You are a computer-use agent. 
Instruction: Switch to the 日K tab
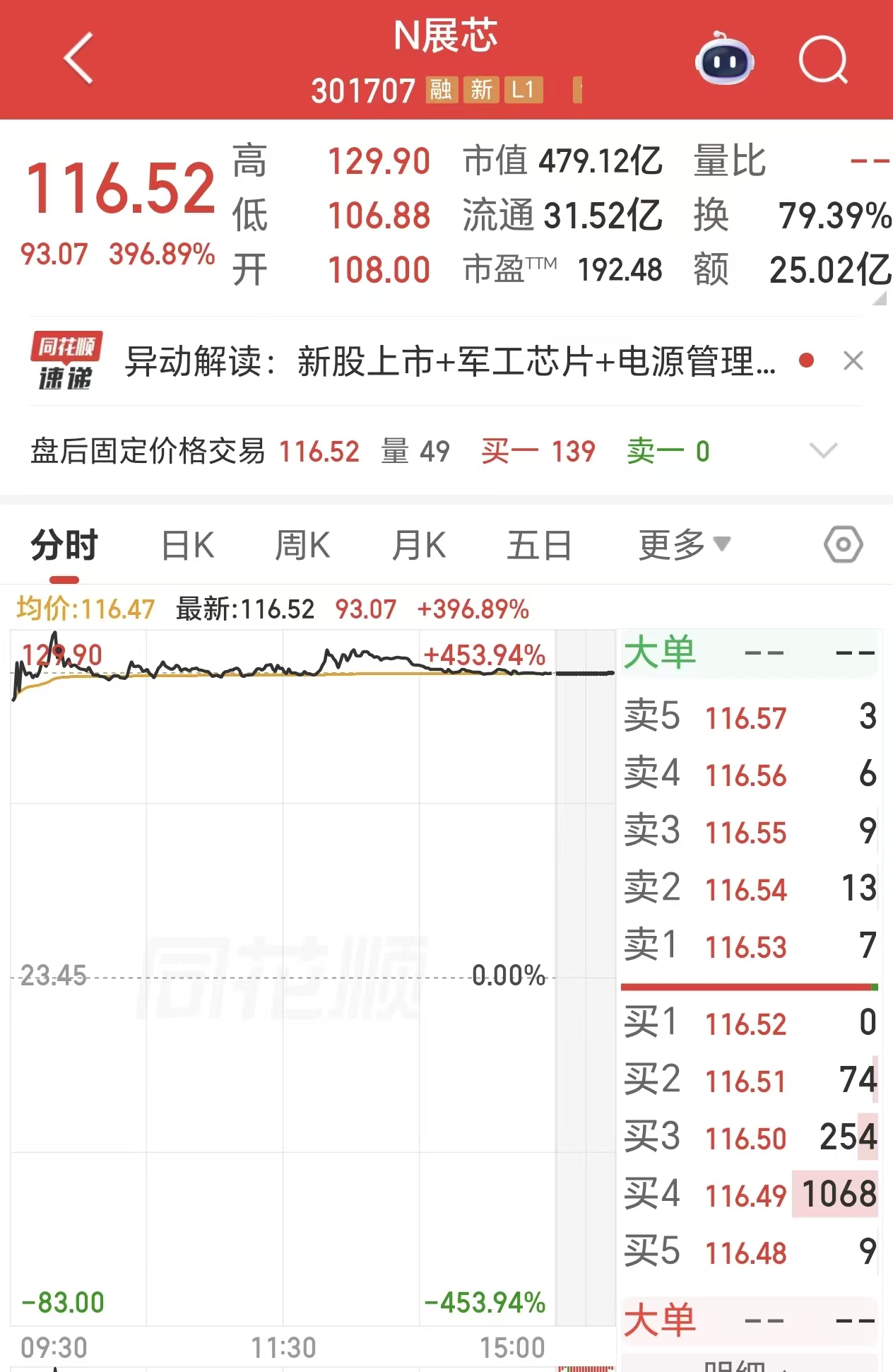tap(187, 546)
